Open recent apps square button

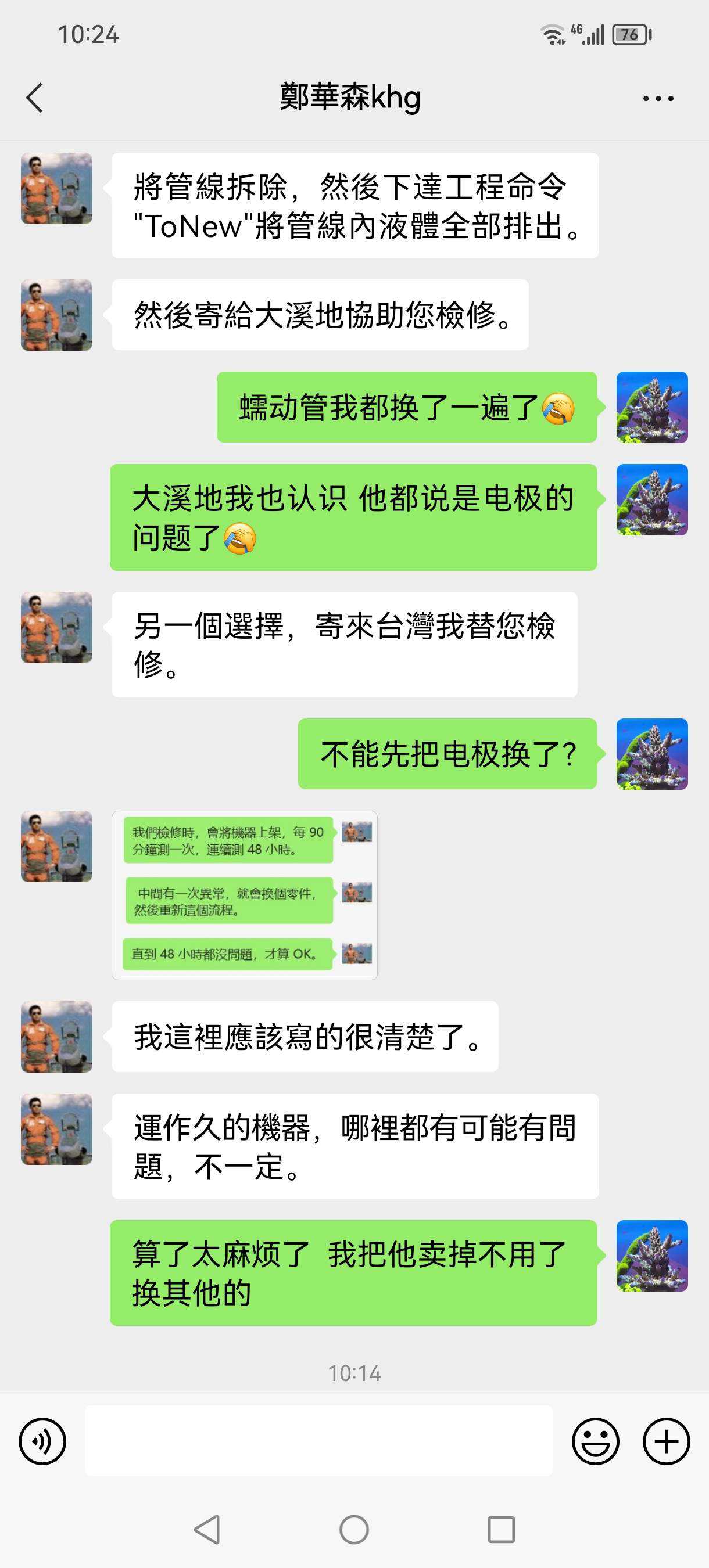point(501,1529)
